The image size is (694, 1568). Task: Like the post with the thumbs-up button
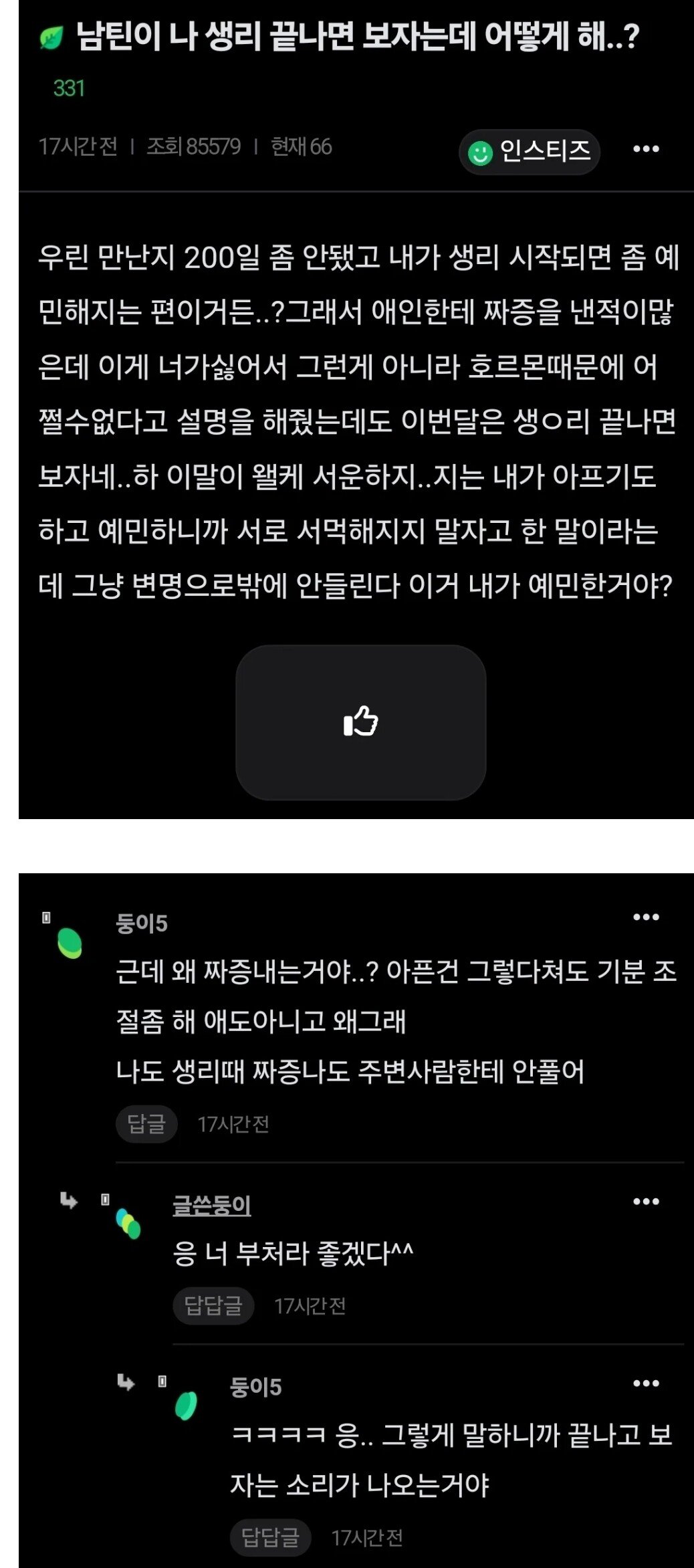tap(360, 722)
